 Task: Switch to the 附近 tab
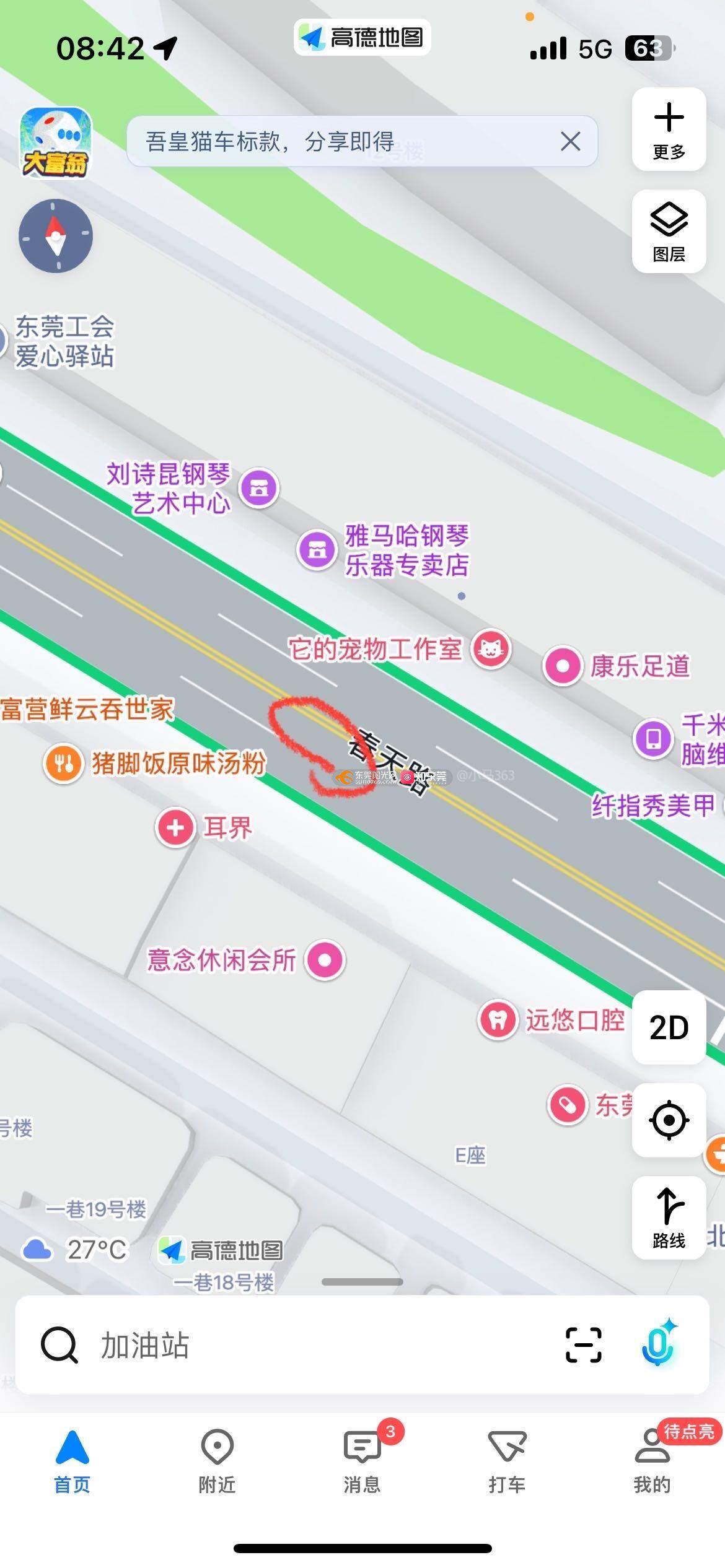coord(217,1460)
